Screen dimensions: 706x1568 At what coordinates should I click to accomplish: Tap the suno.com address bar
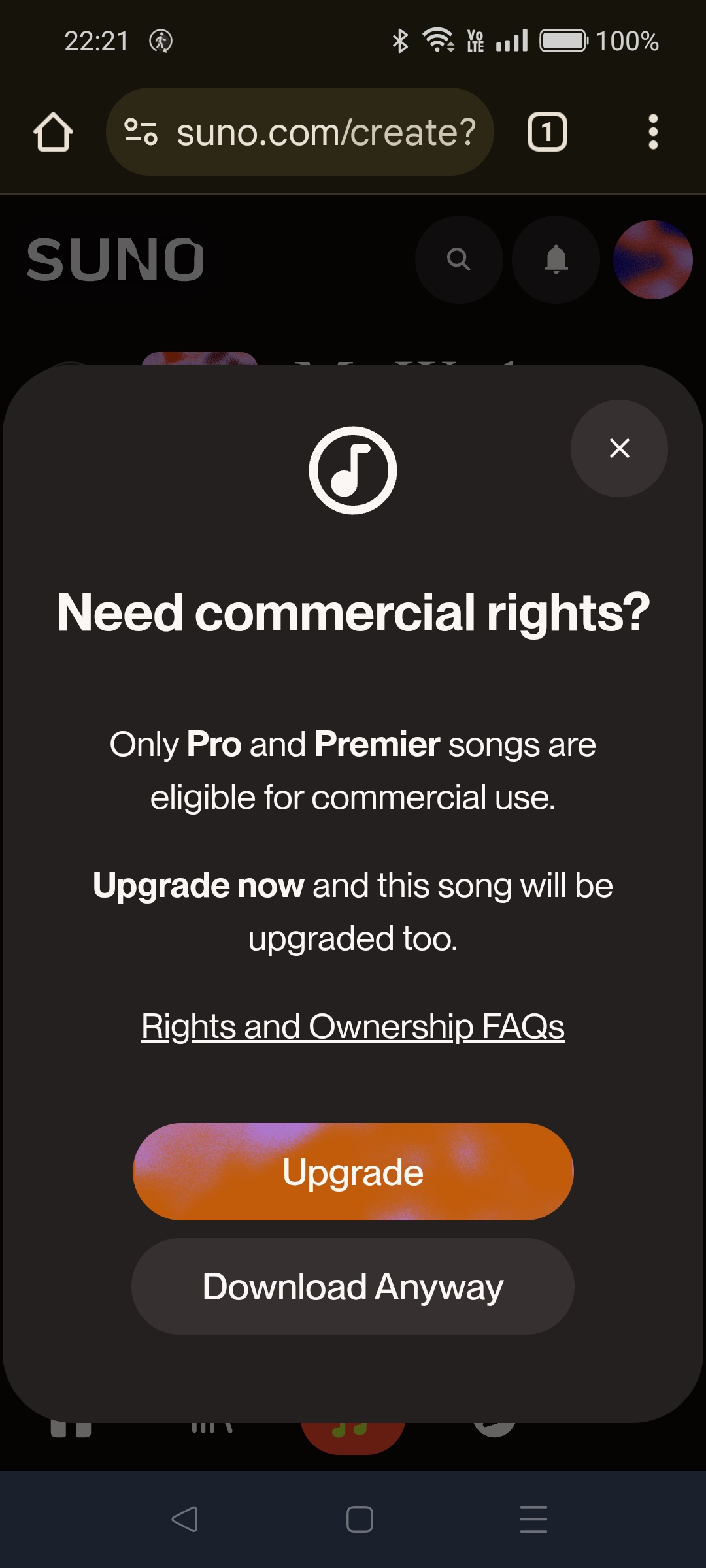coord(326,132)
